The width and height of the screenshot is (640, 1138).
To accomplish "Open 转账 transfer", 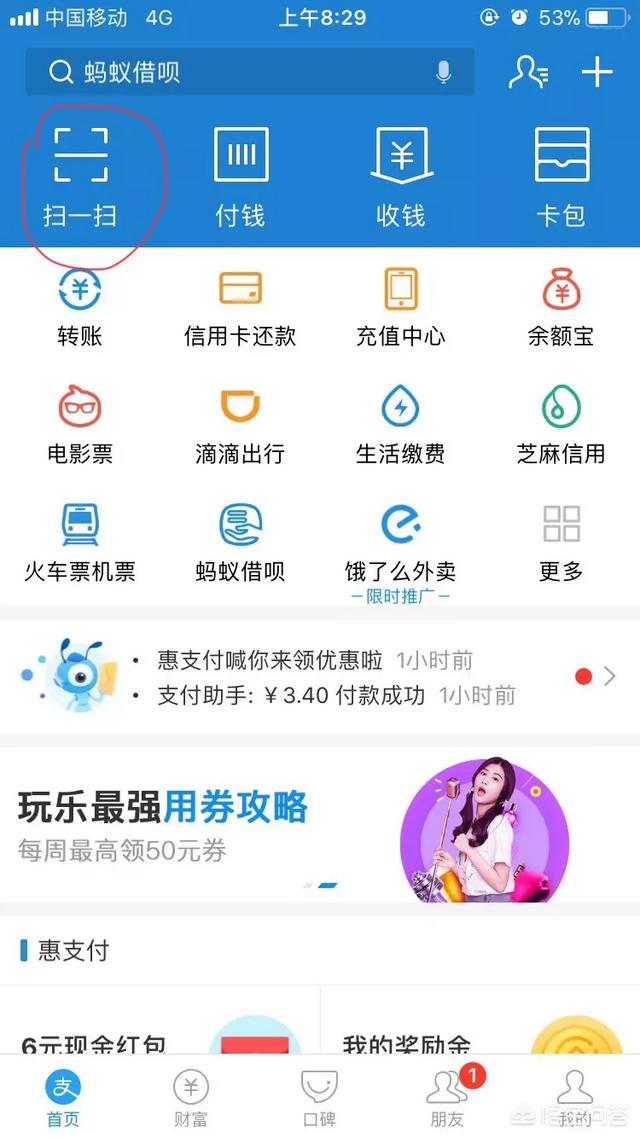I will (x=80, y=307).
